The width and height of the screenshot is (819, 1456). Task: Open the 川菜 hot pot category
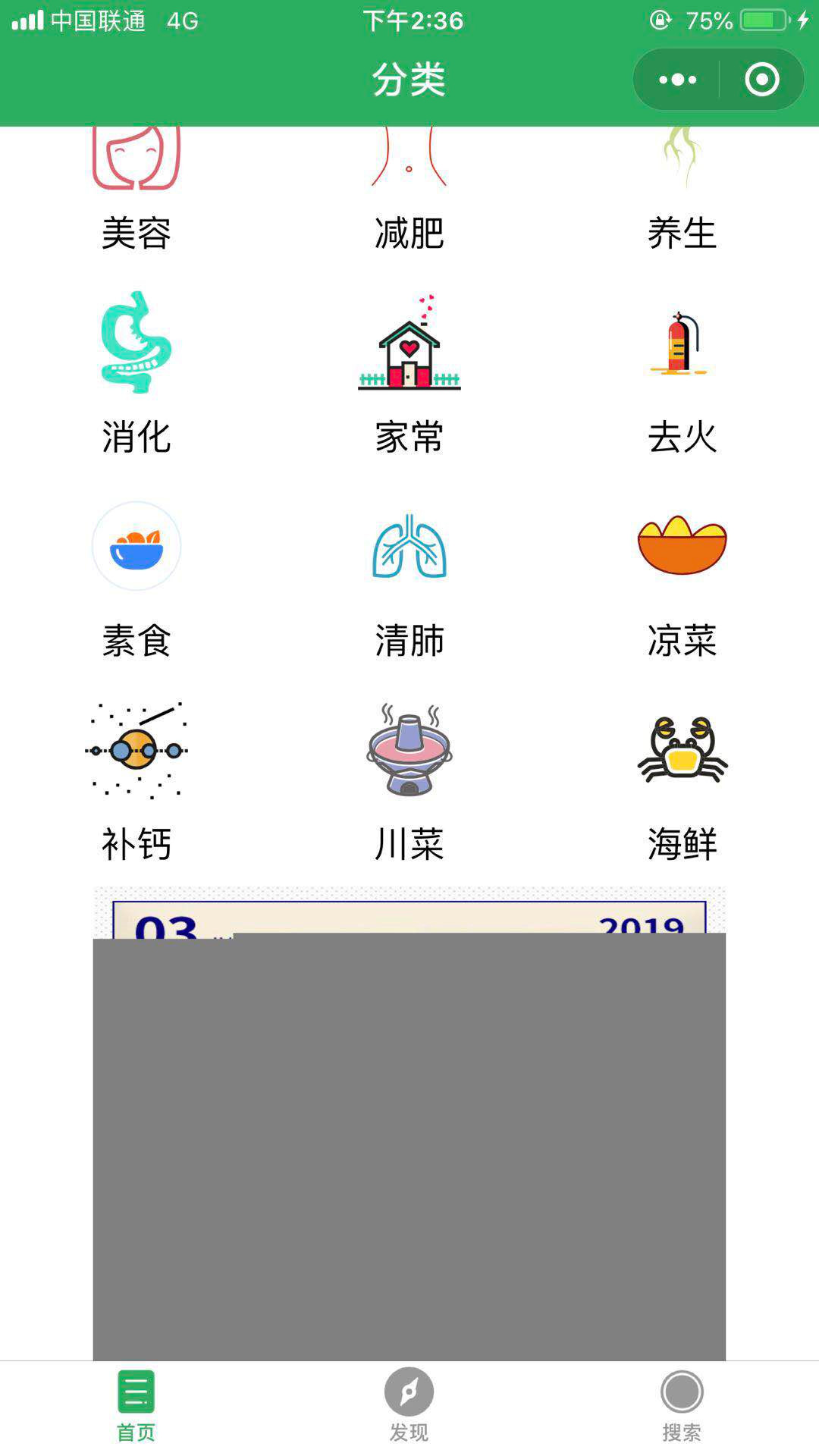(x=409, y=781)
